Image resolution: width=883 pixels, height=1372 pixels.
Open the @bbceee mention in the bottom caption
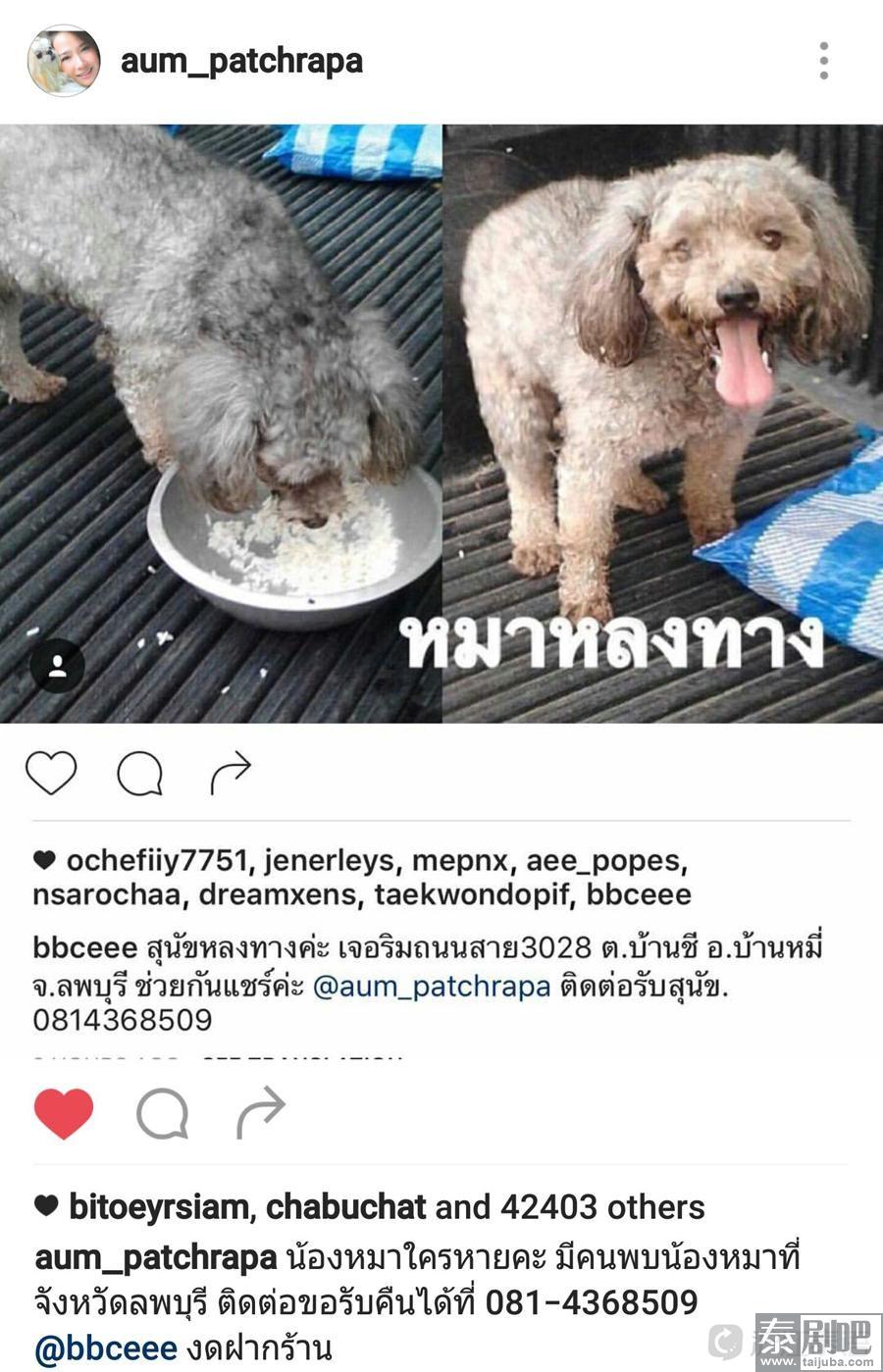point(106,1347)
